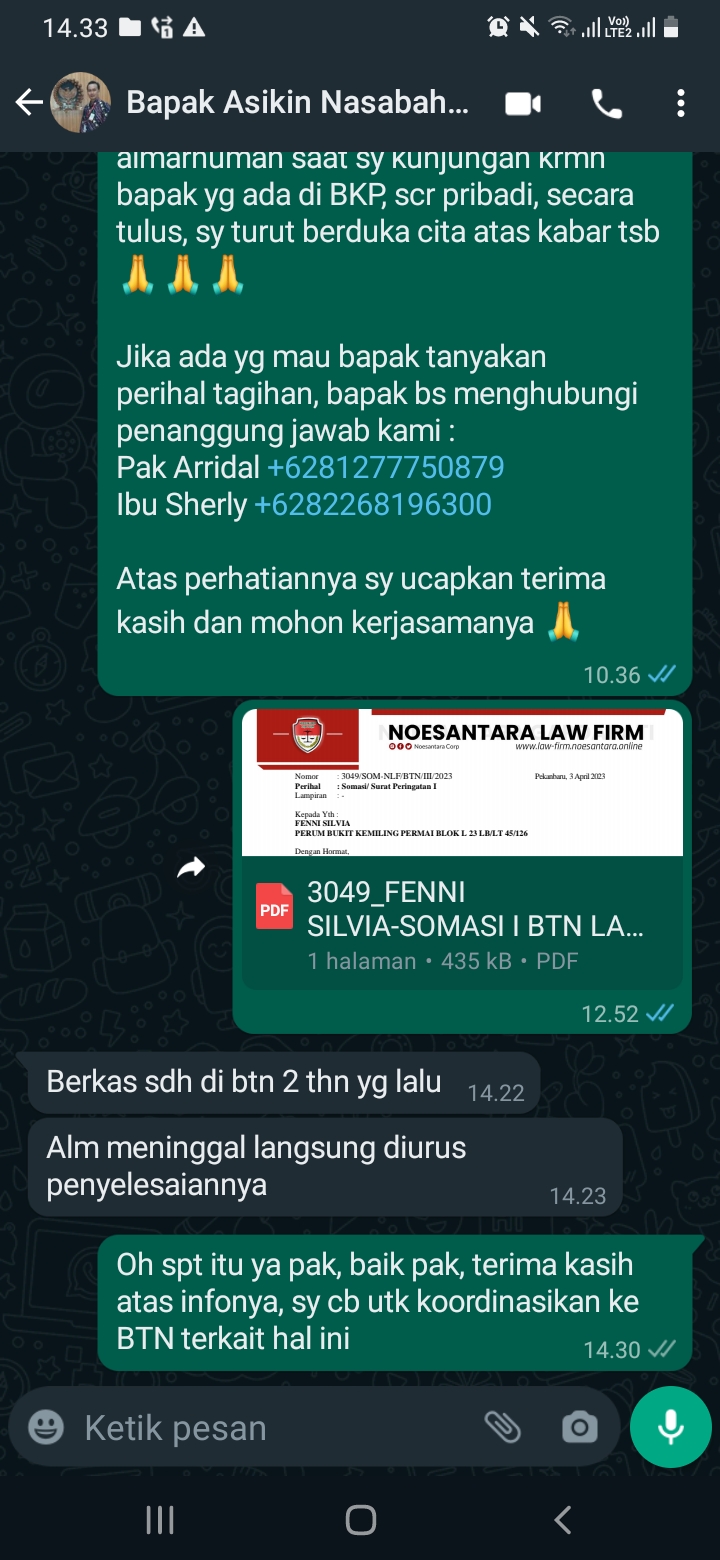Open Bapak Asikin Nasabah contact info

pos(297,103)
